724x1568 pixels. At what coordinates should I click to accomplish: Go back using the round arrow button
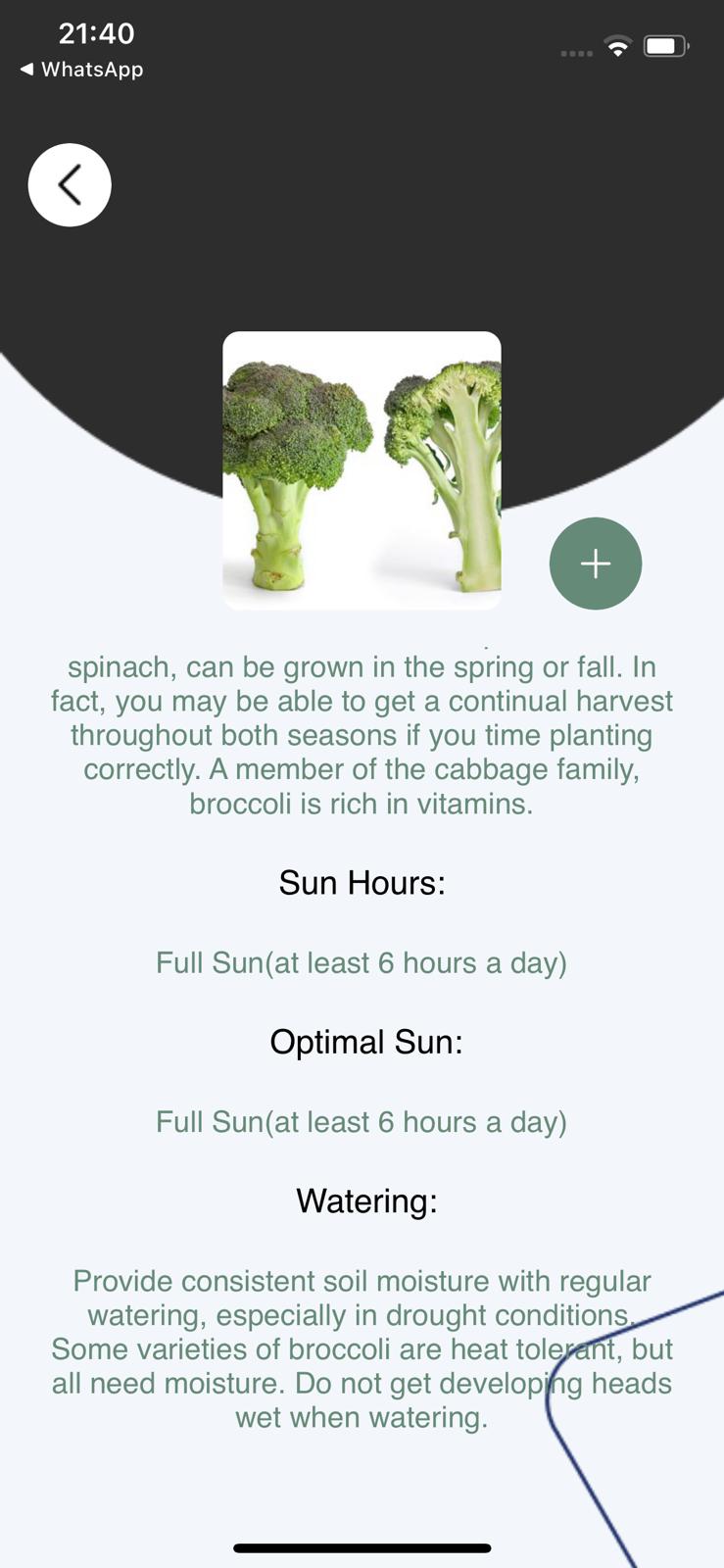click(70, 185)
